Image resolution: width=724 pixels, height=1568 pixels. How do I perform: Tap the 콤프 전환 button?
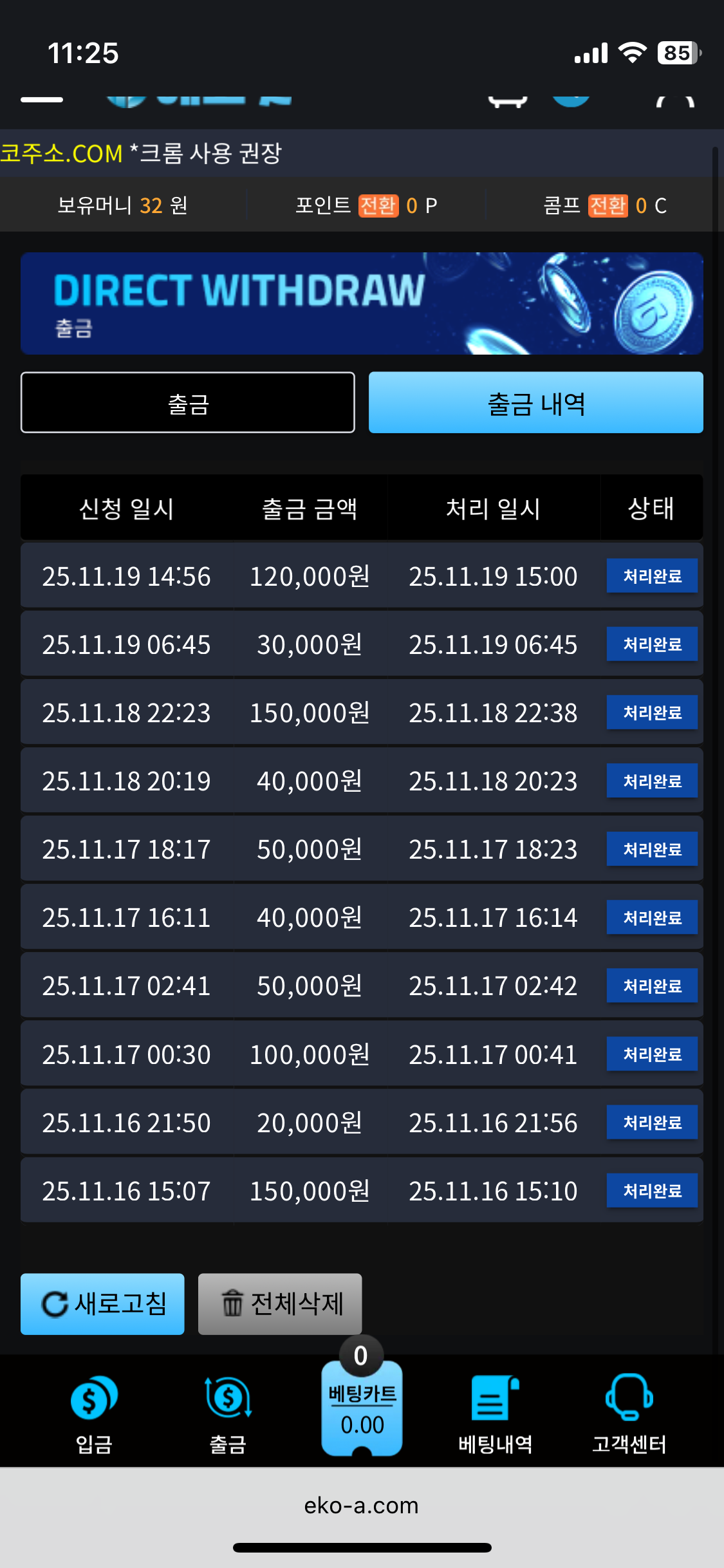[x=608, y=206]
